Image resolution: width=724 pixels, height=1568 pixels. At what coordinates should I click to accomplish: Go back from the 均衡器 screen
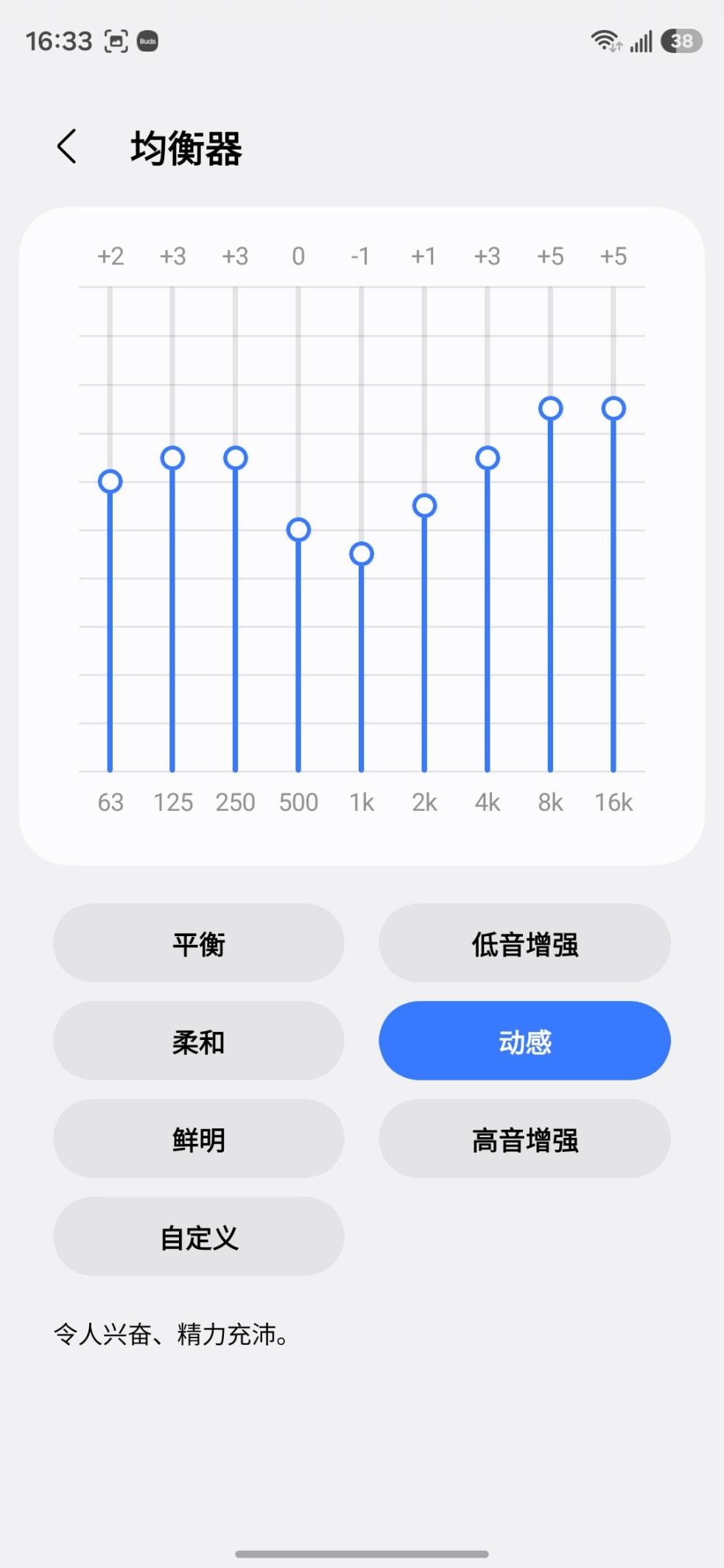click(x=67, y=147)
